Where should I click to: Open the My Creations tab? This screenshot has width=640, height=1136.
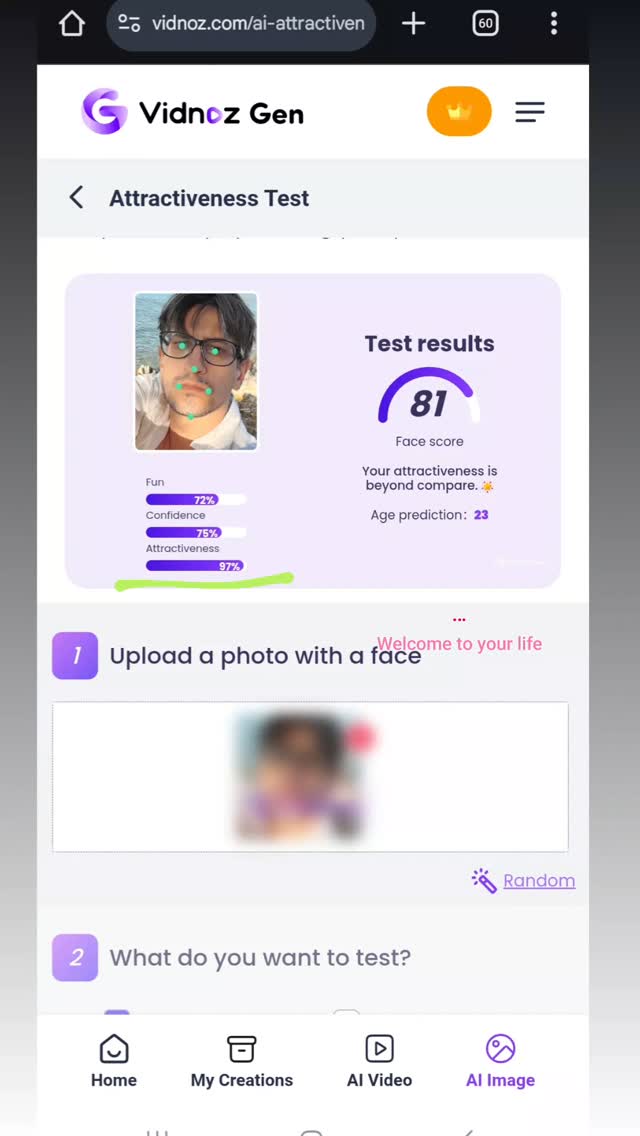pyautogui.click(x=242, y=1061)
